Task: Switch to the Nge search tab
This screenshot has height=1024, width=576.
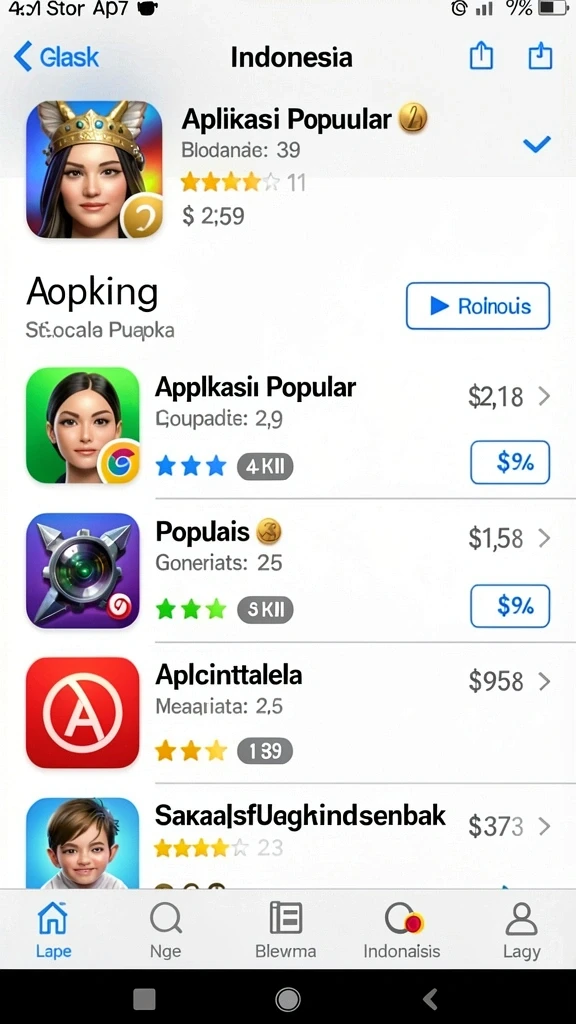Action: [165, 930]
